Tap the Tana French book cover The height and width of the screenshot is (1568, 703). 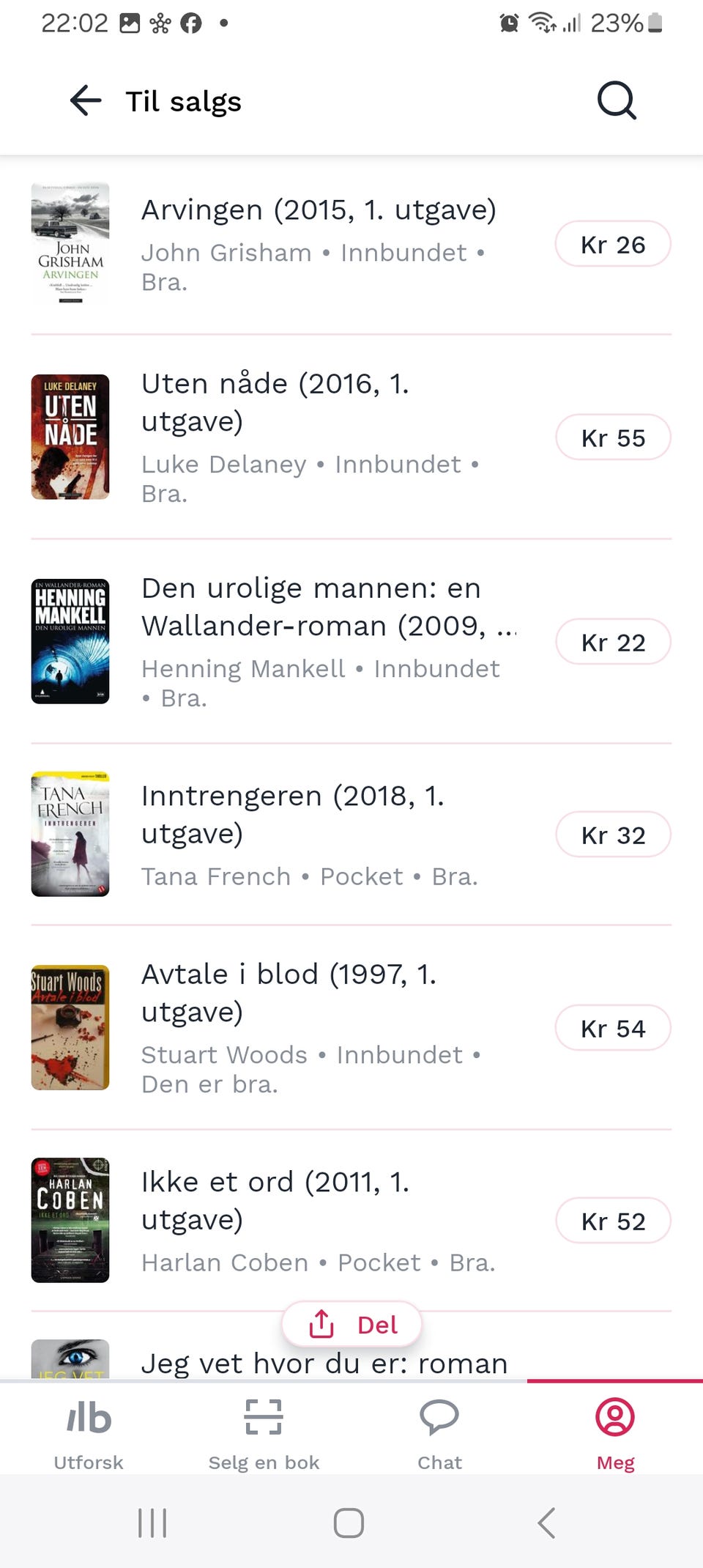[x=70, y=835]
